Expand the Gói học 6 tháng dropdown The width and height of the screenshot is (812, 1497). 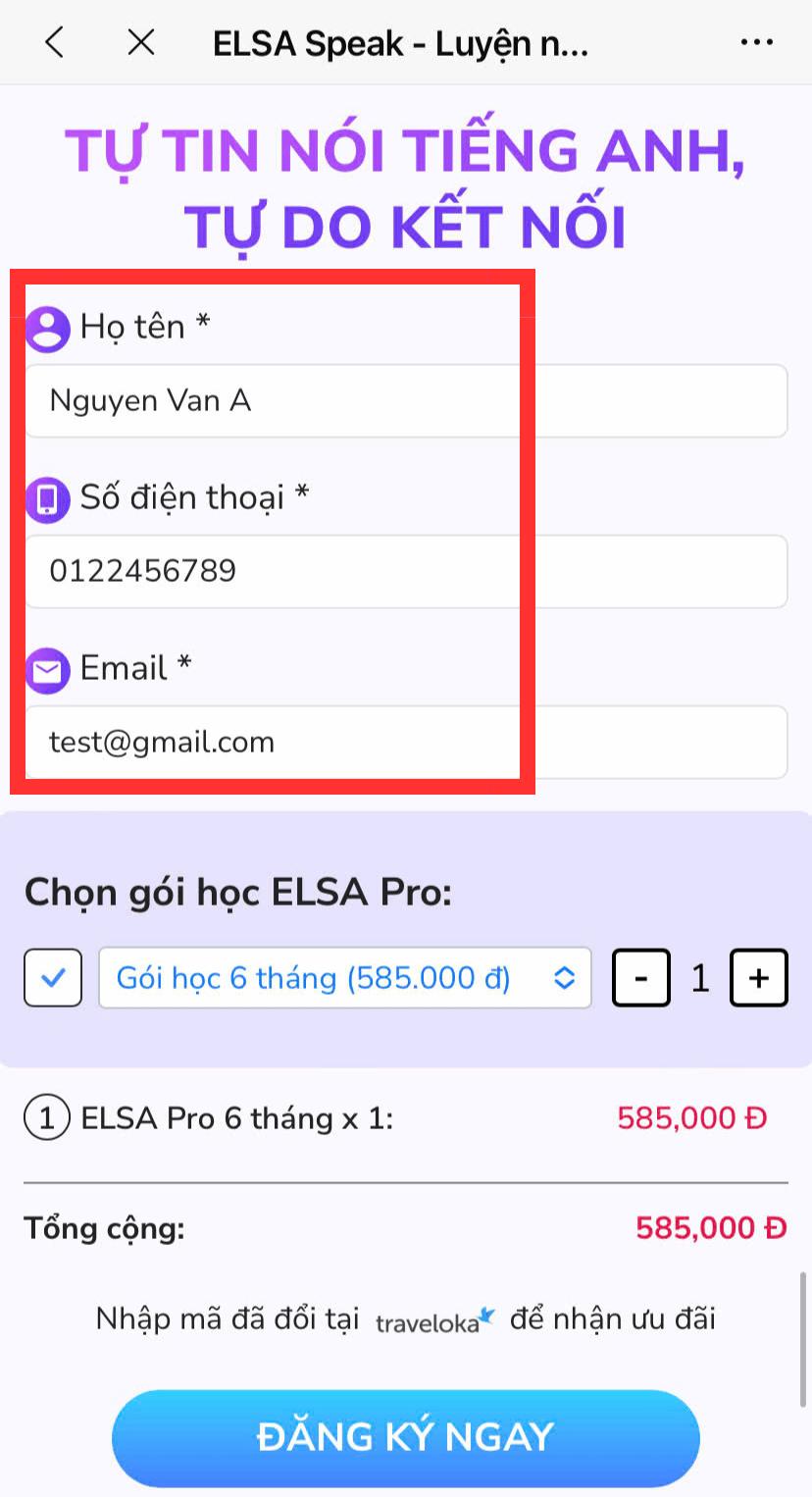(x=344, y=978)
